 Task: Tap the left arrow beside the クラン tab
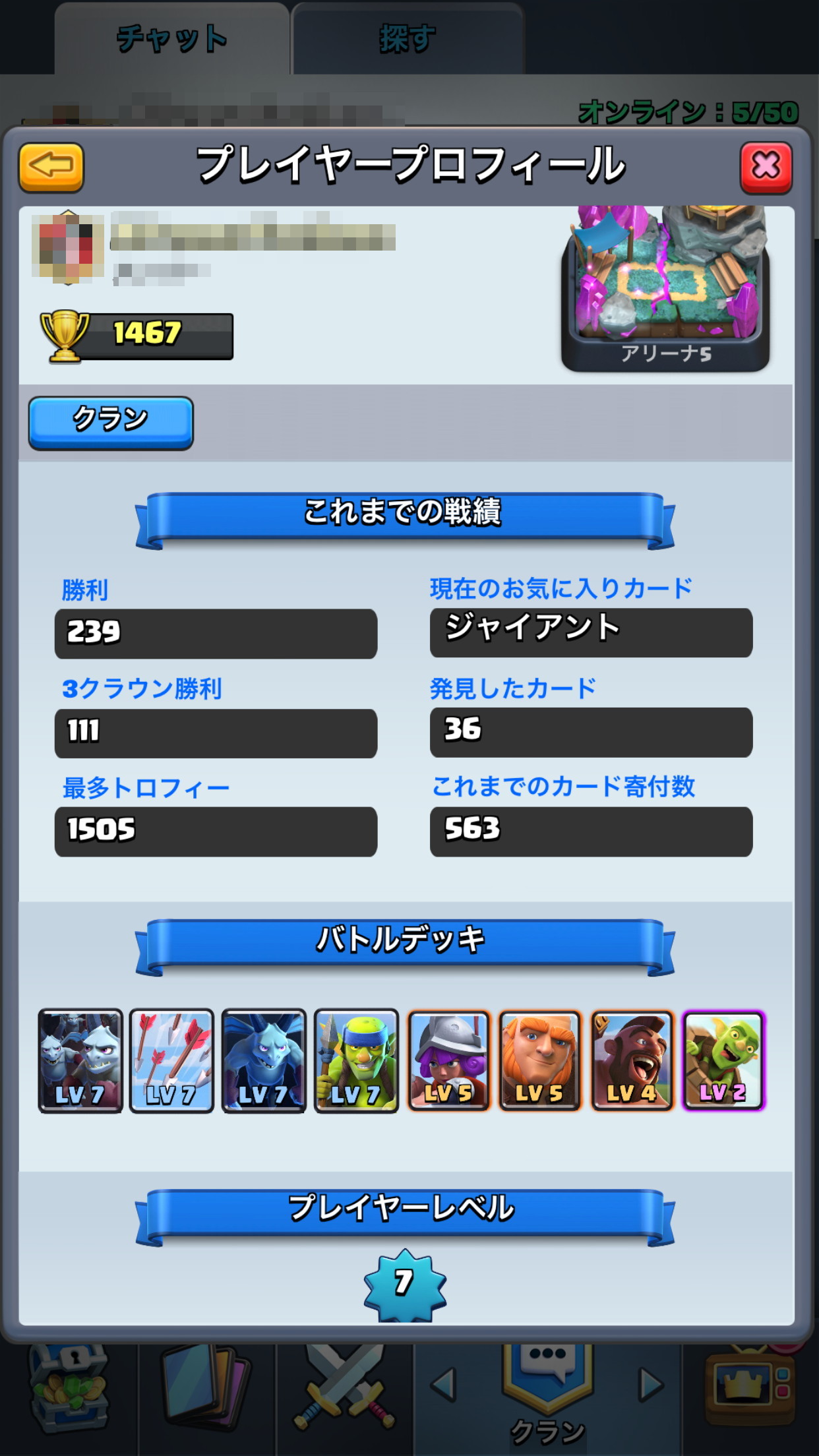point(443,1383)
